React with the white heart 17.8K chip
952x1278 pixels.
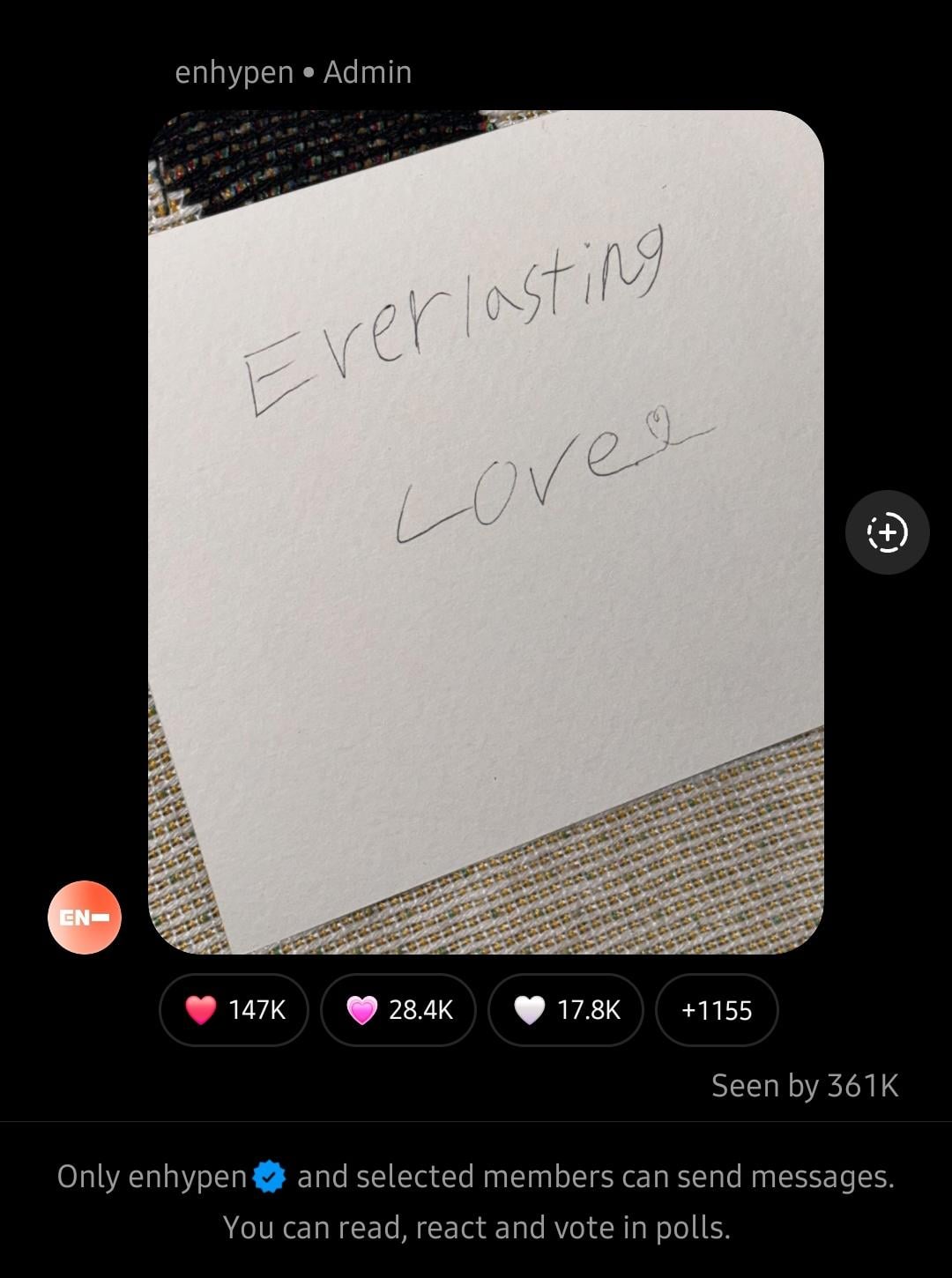pos(565,1010)
